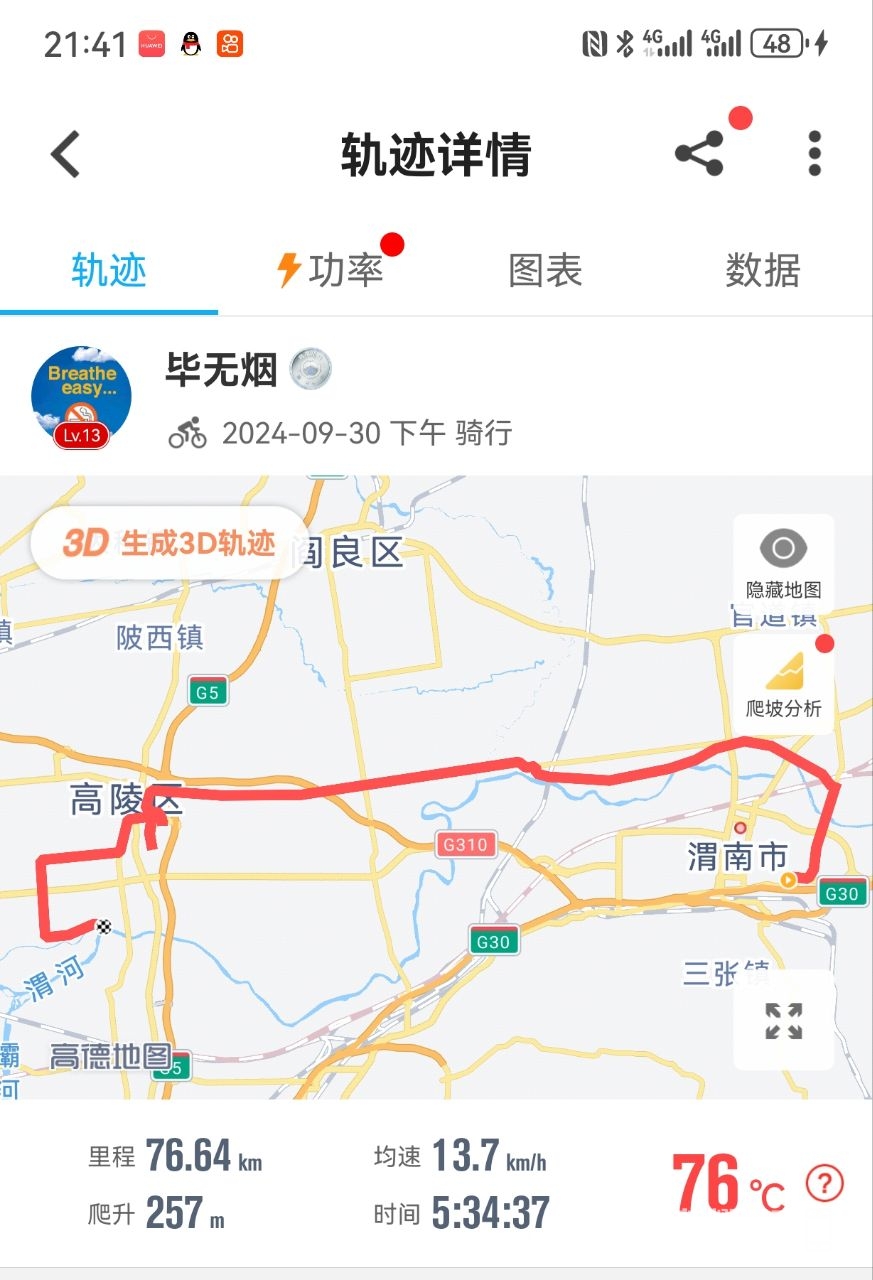Switch to the 图表 tab
873x1280 pixels.
[545, 270]
